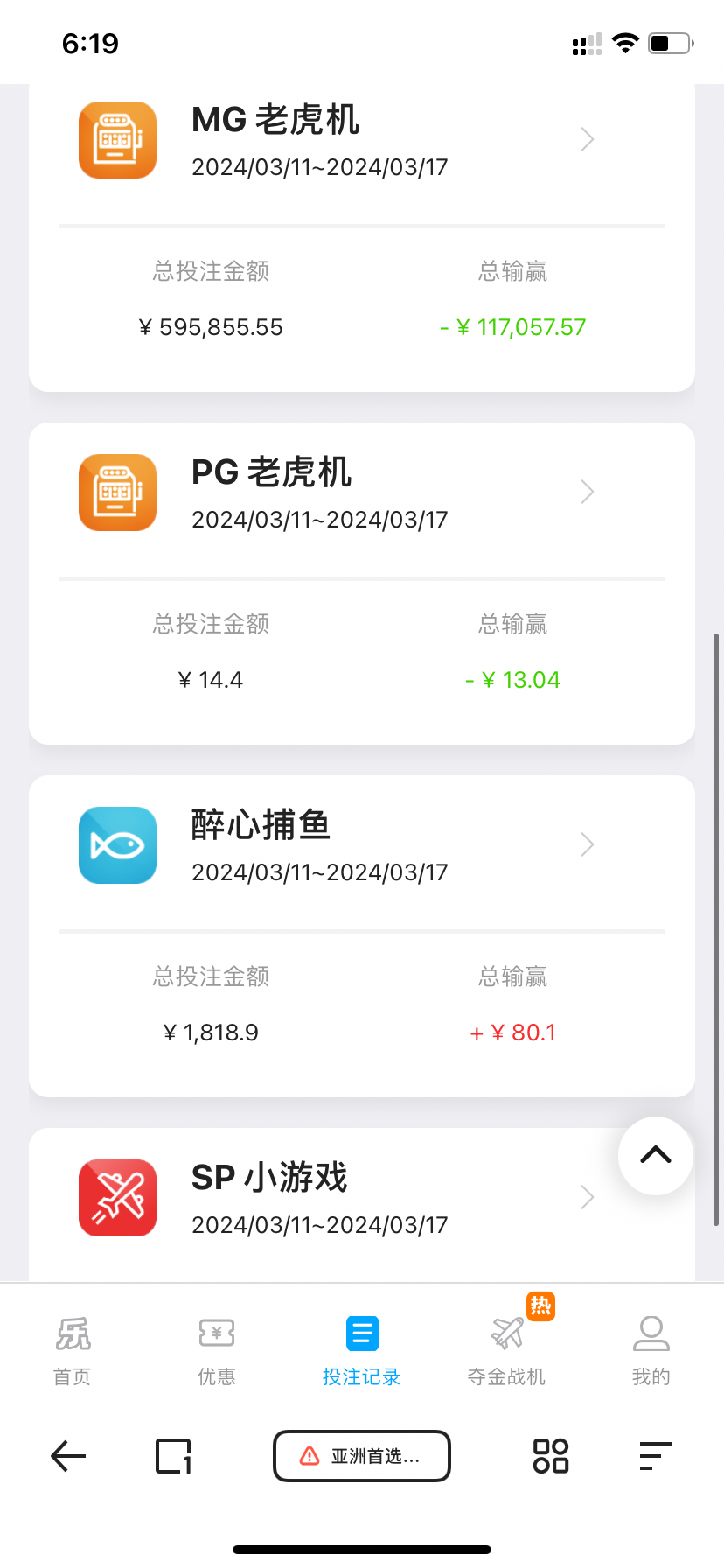Select the 醉心捕鱼 fish game icon
This screenshot has width=724, height=1568.
117,845
